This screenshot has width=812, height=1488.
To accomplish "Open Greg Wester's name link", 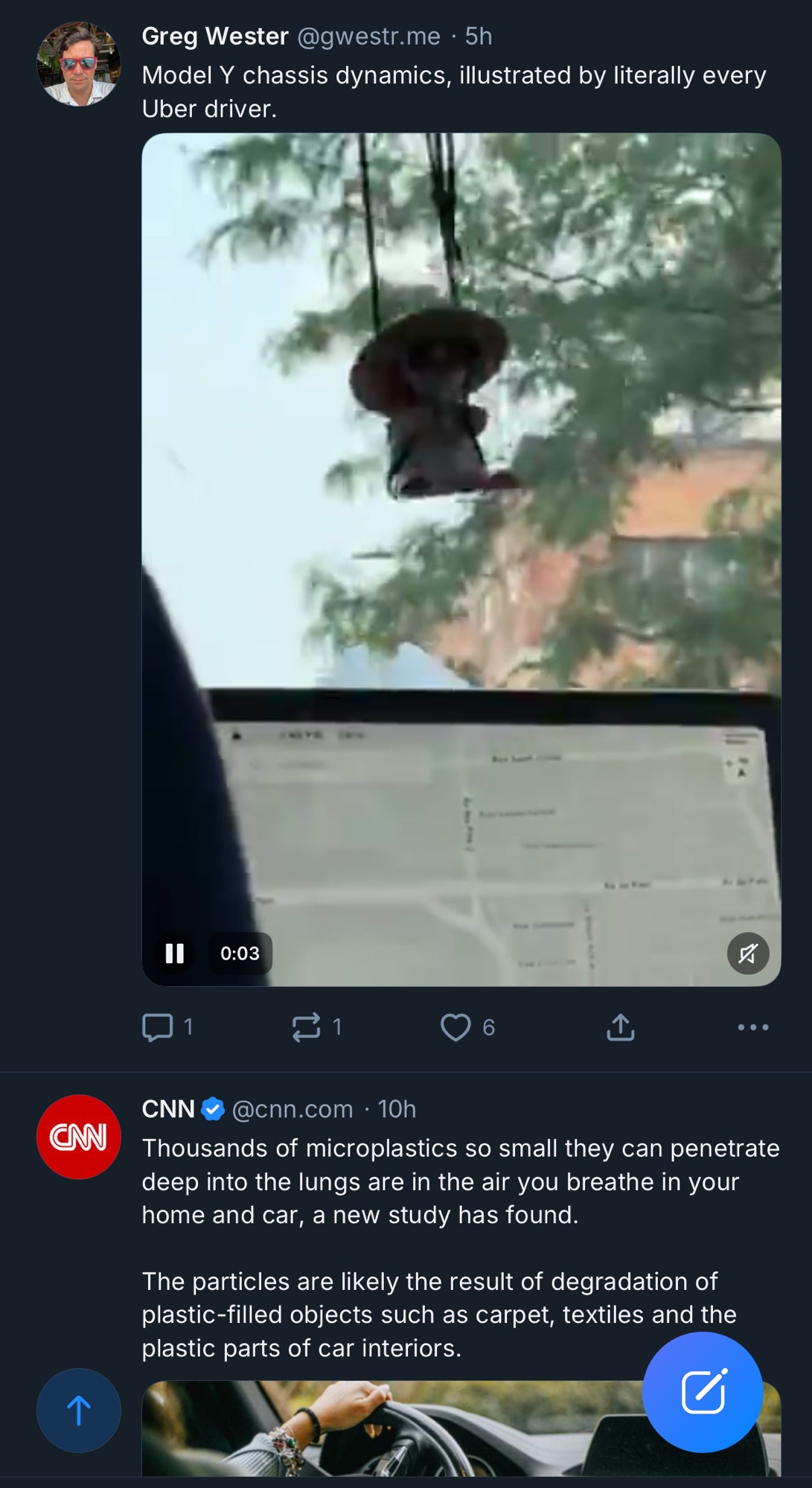I will coord(215,36).
